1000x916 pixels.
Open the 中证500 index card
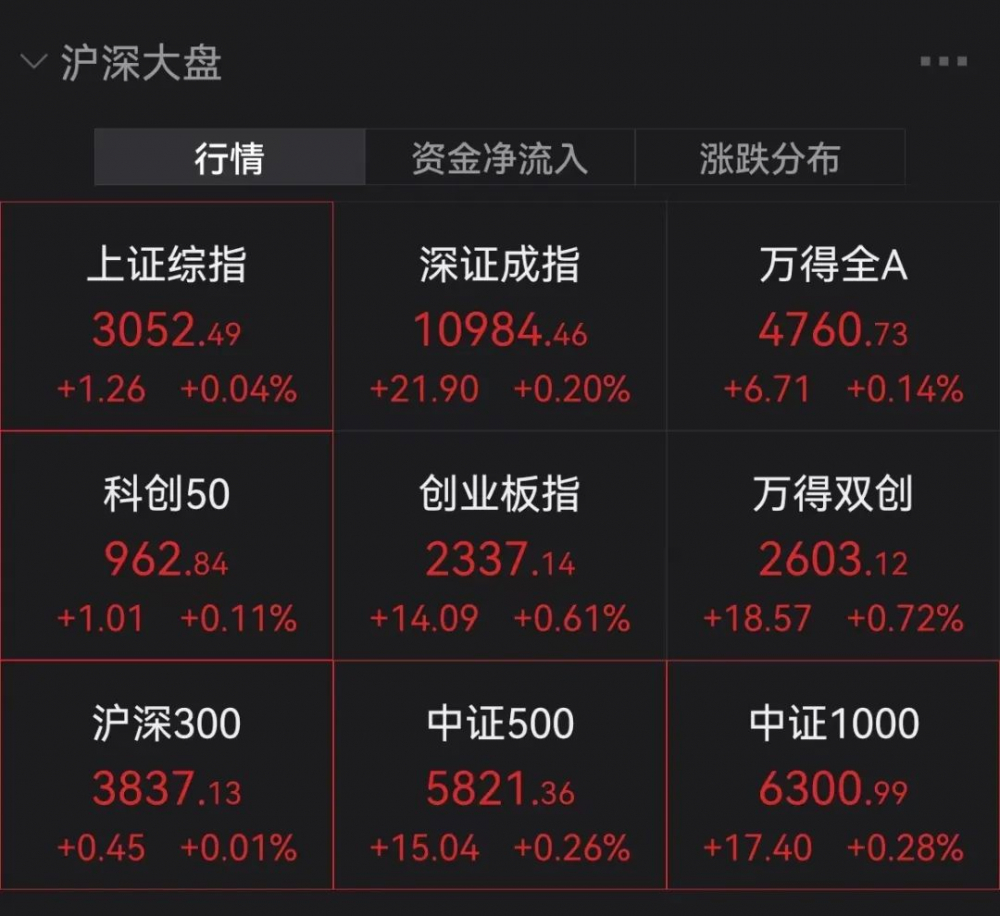tap(500, 775)
